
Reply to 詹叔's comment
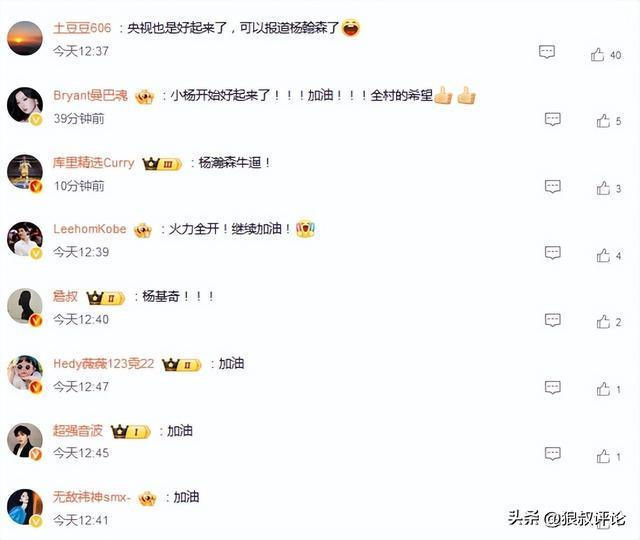point(552,320)
